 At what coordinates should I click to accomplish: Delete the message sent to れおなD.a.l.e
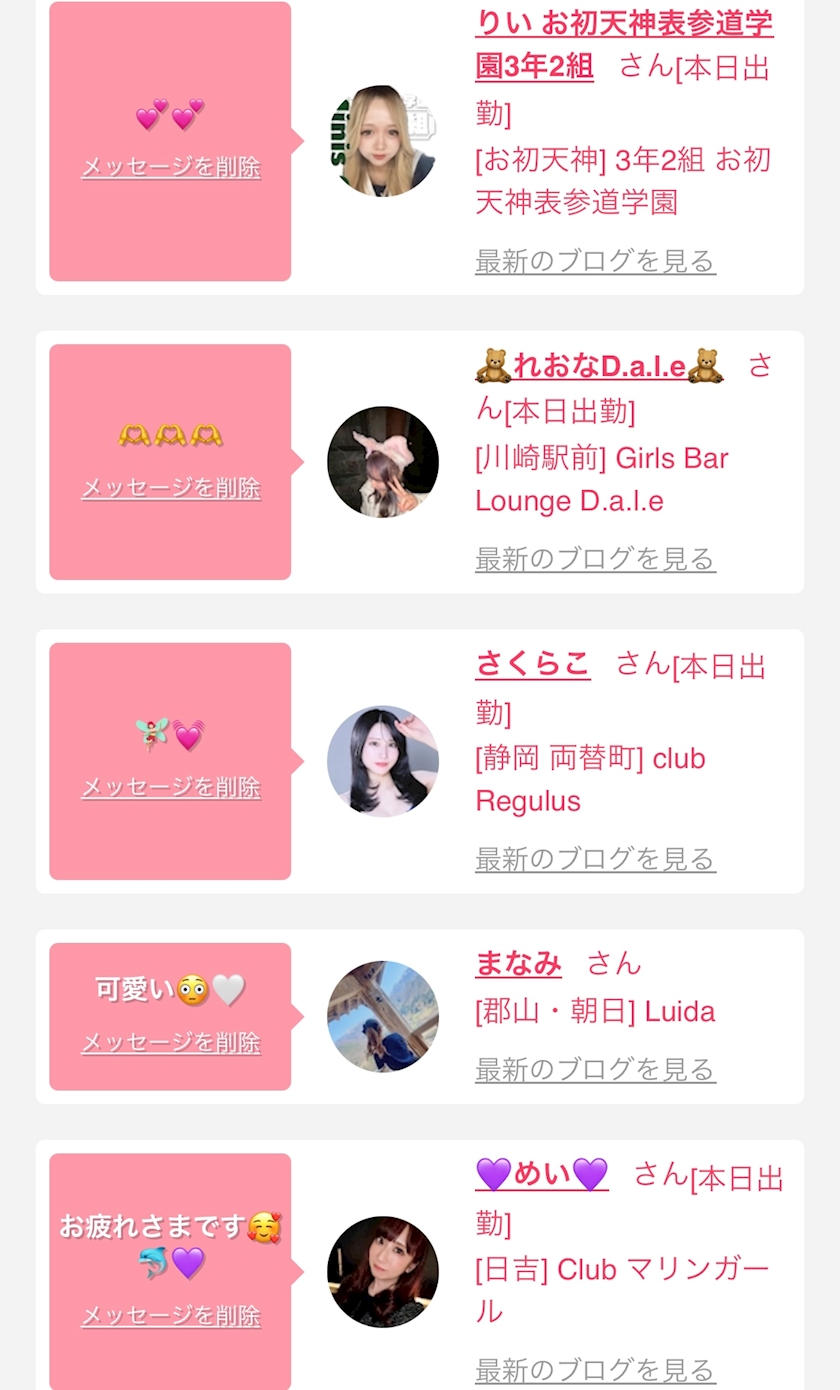[171, 488]
